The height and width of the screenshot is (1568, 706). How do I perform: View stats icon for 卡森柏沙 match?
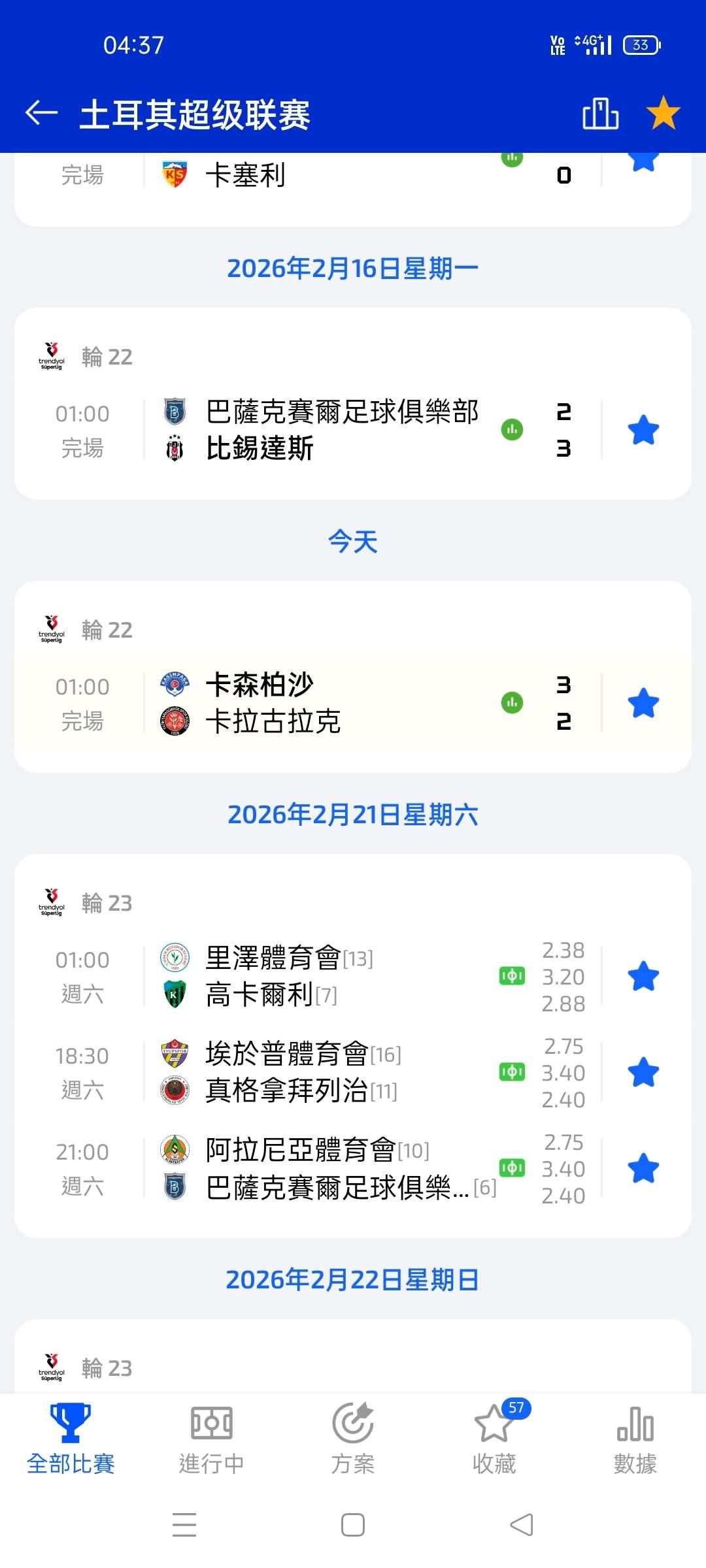512,703
